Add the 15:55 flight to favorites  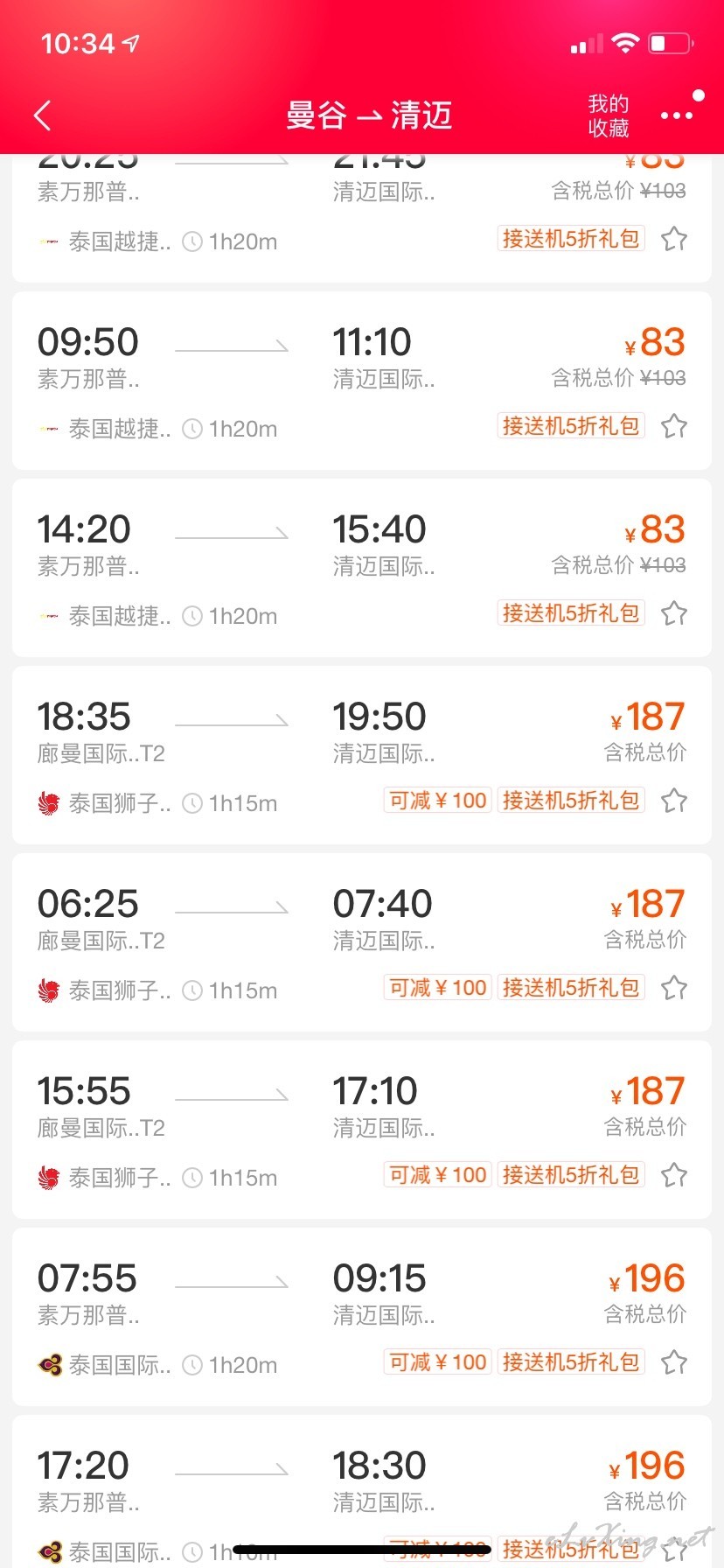tap(674, 1175)
